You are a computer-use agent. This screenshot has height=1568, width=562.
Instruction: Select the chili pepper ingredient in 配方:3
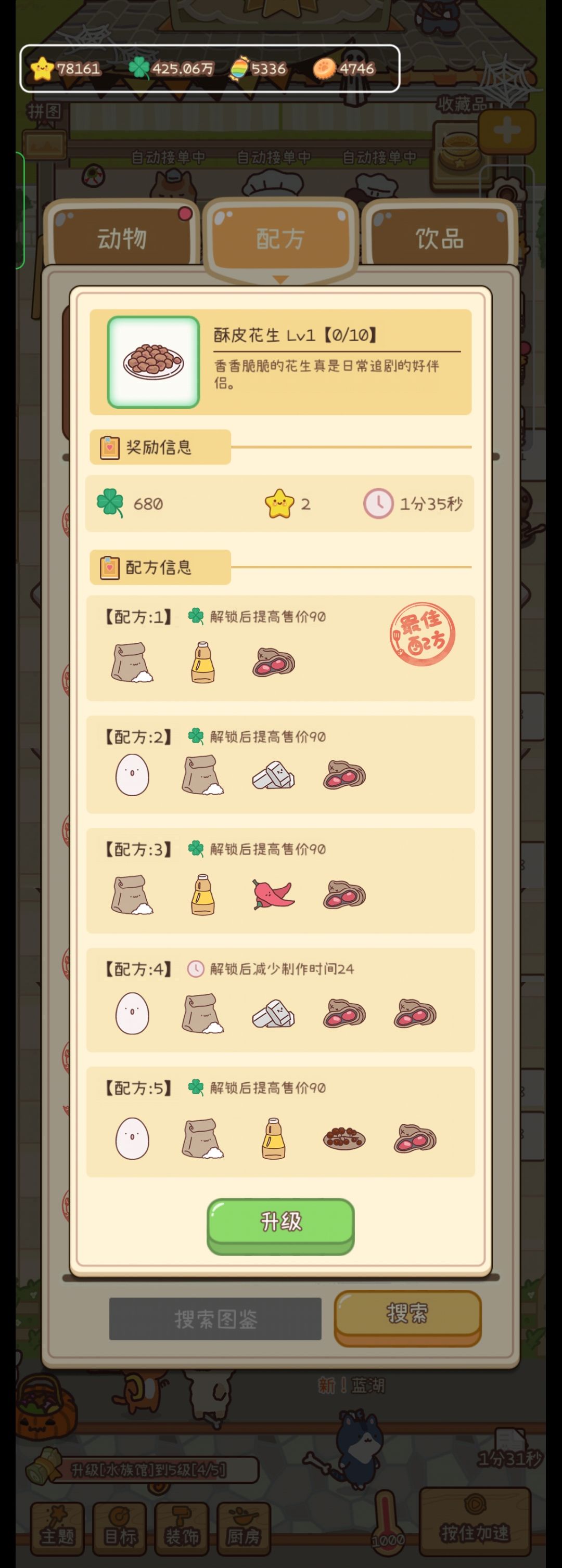click(271, 893)
